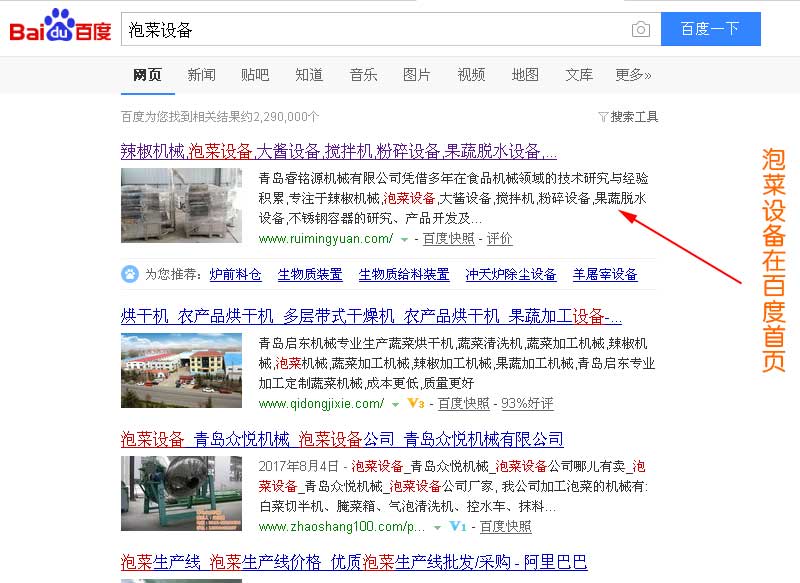
Task: Tap the 百度一下 search button
Action: click(x=710, y=29)
